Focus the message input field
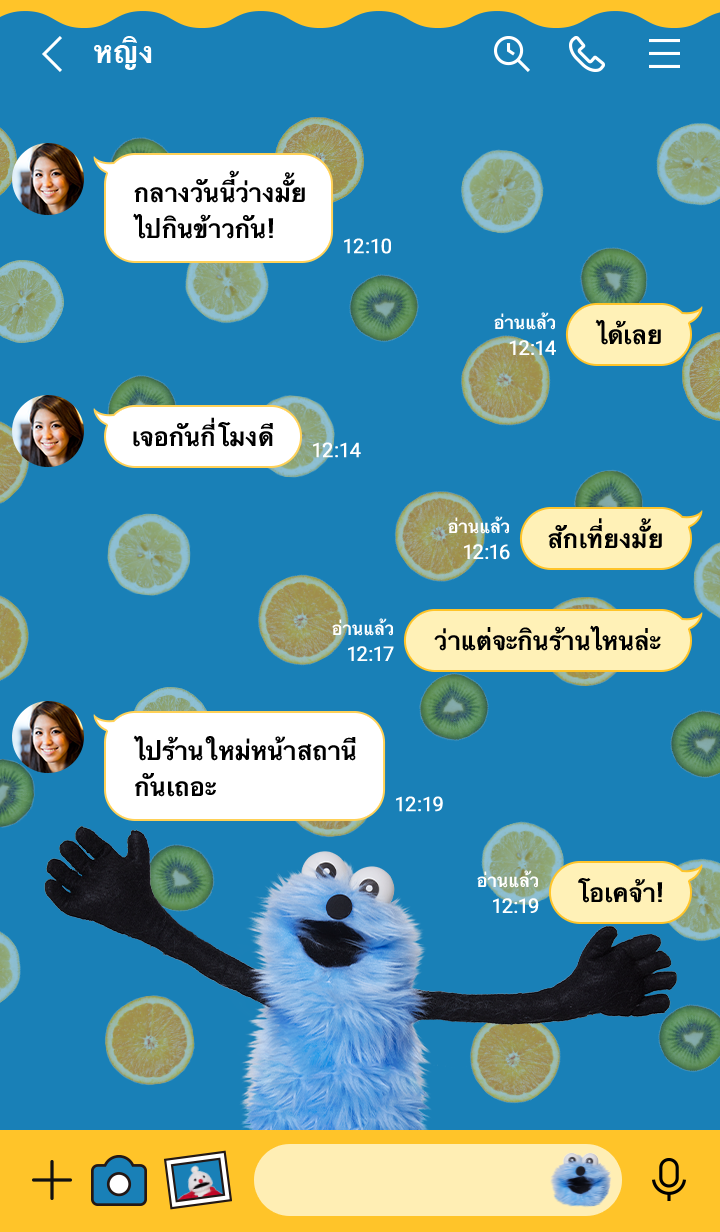 [400, 1180]
